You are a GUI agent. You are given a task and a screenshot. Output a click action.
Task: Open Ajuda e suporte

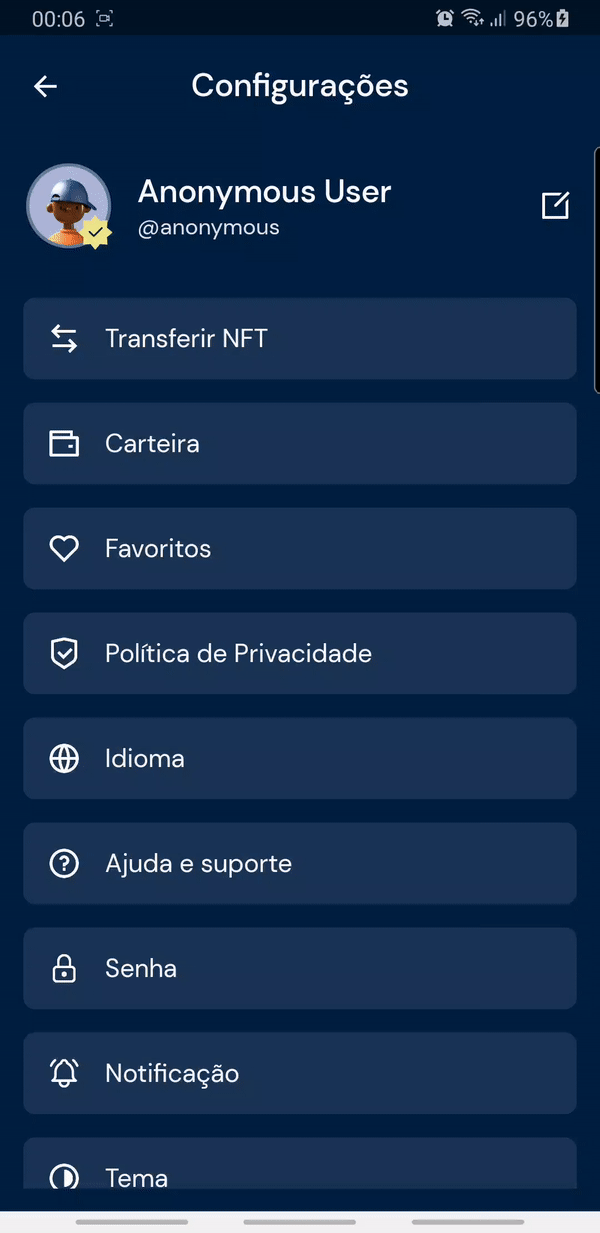[x=299, y=864]
